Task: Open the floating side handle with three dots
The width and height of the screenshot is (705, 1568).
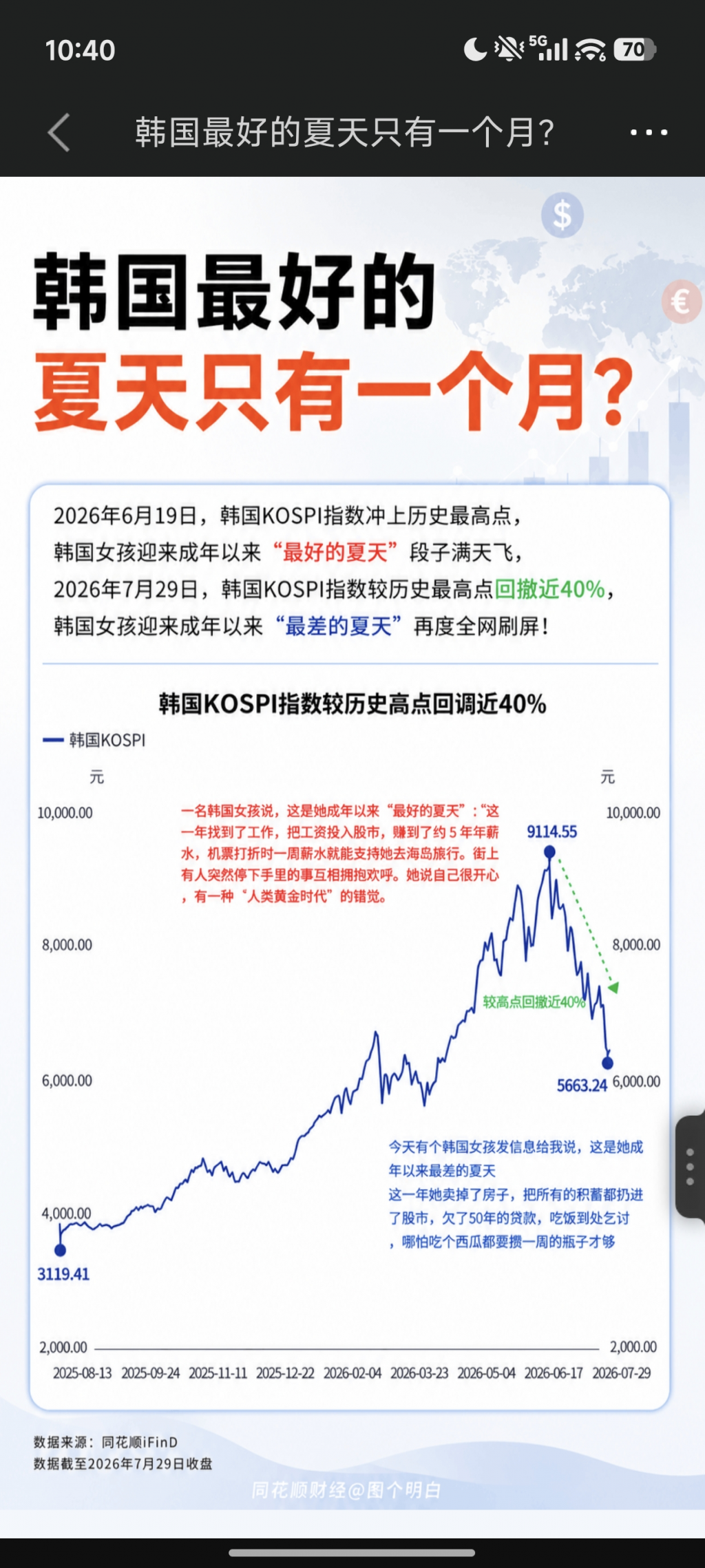Action: (690, 1167)
